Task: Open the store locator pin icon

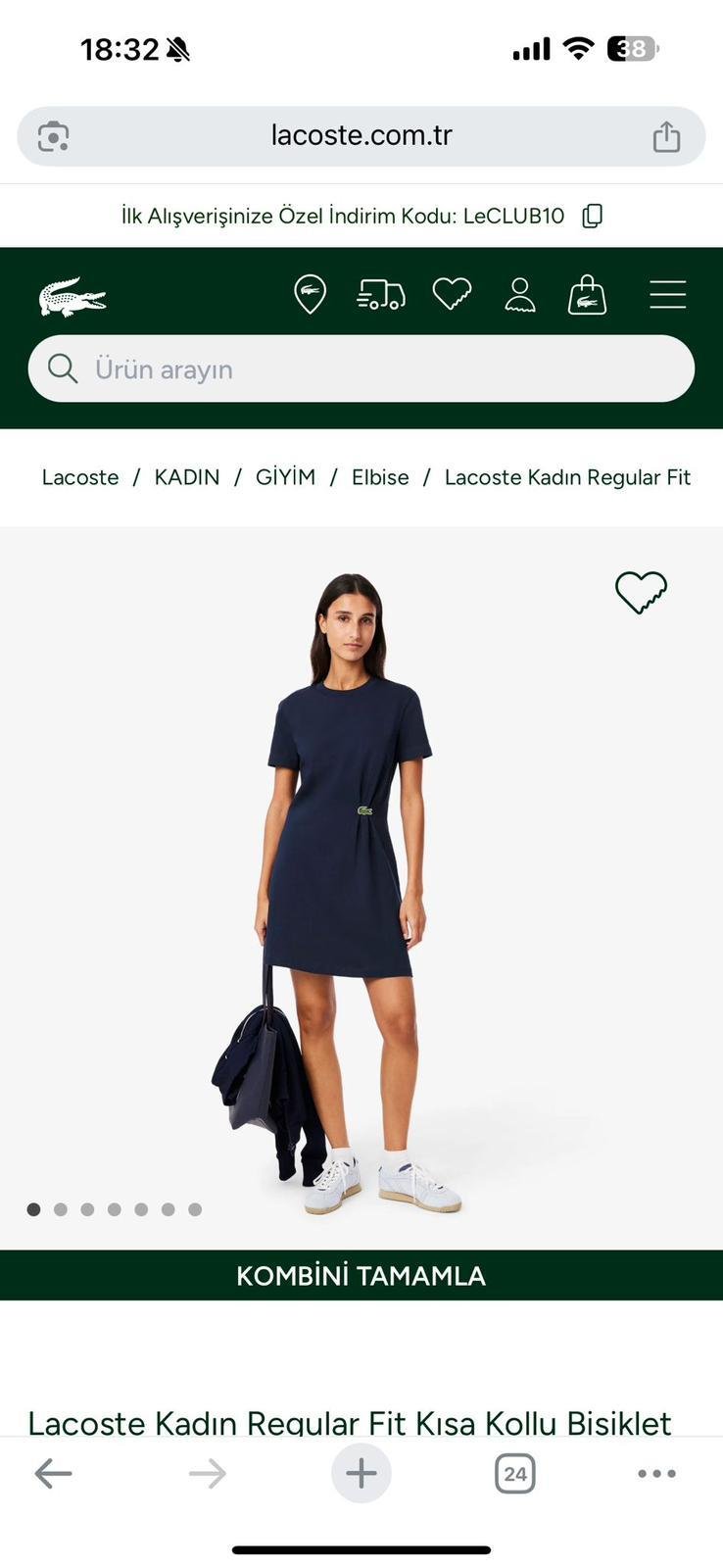Action: [x=311, y=293]
